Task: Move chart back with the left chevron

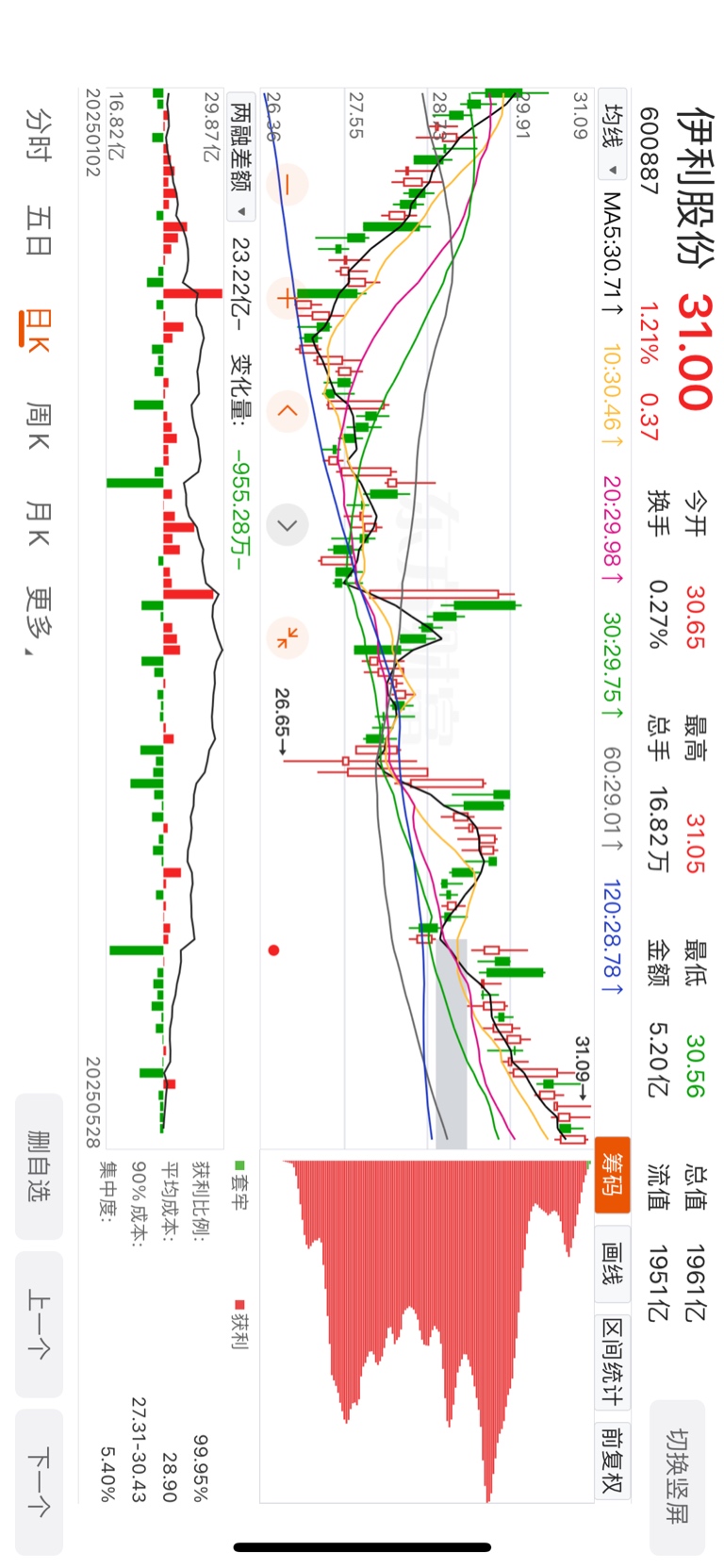Action: coord(287,411)
